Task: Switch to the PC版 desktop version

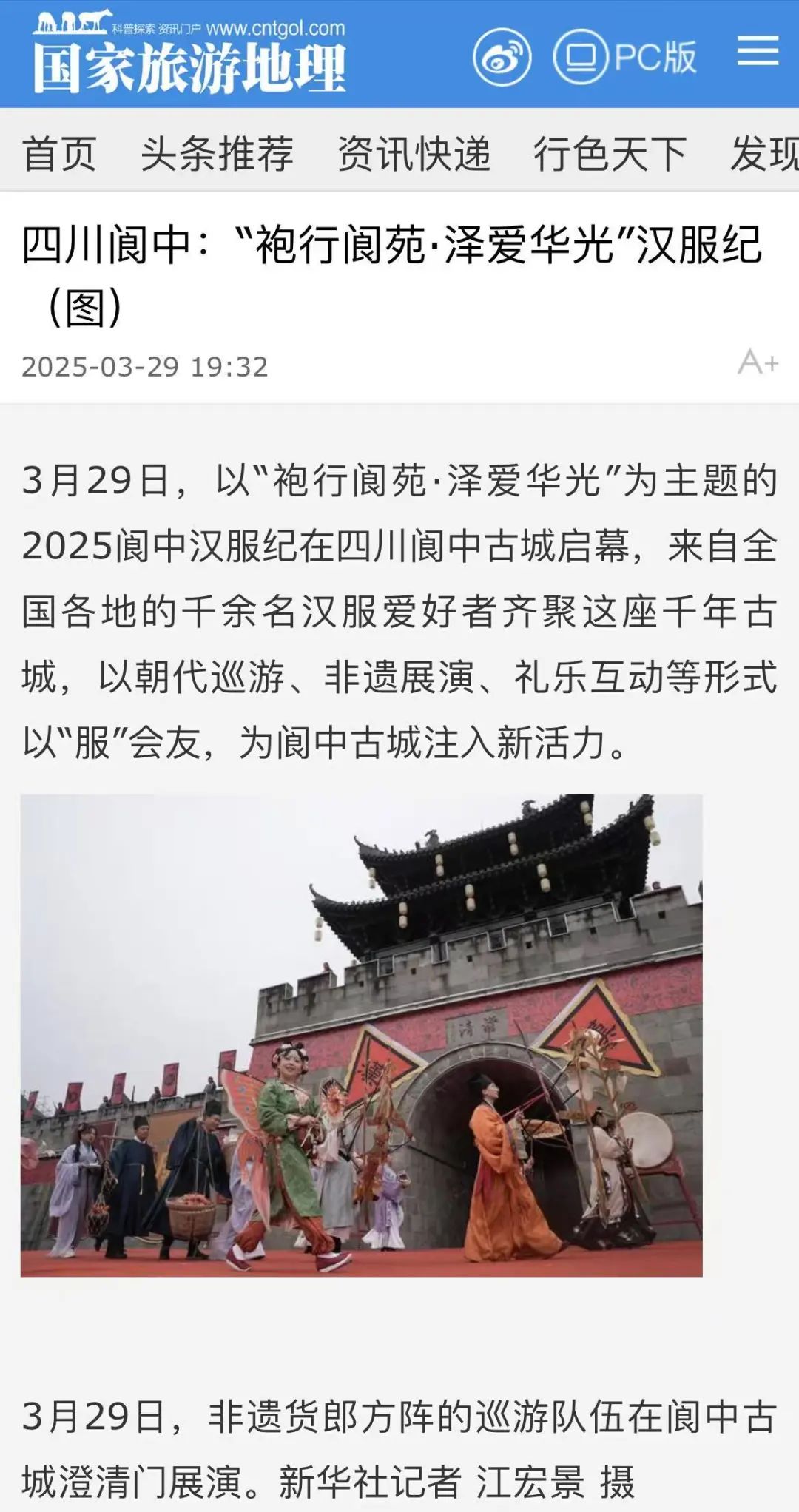Action: (x=626, y=56)
